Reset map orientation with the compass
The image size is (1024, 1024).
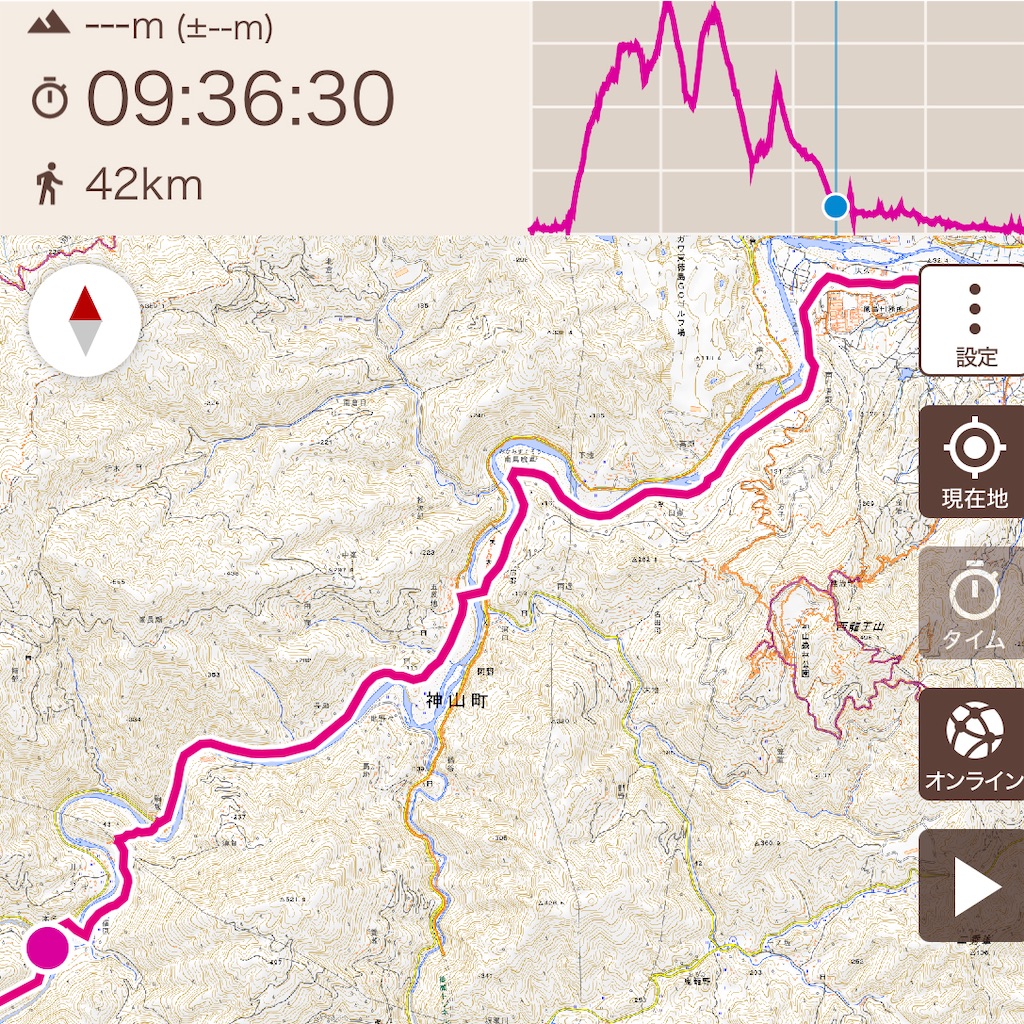pyautogui.click(x=84, y=321)
